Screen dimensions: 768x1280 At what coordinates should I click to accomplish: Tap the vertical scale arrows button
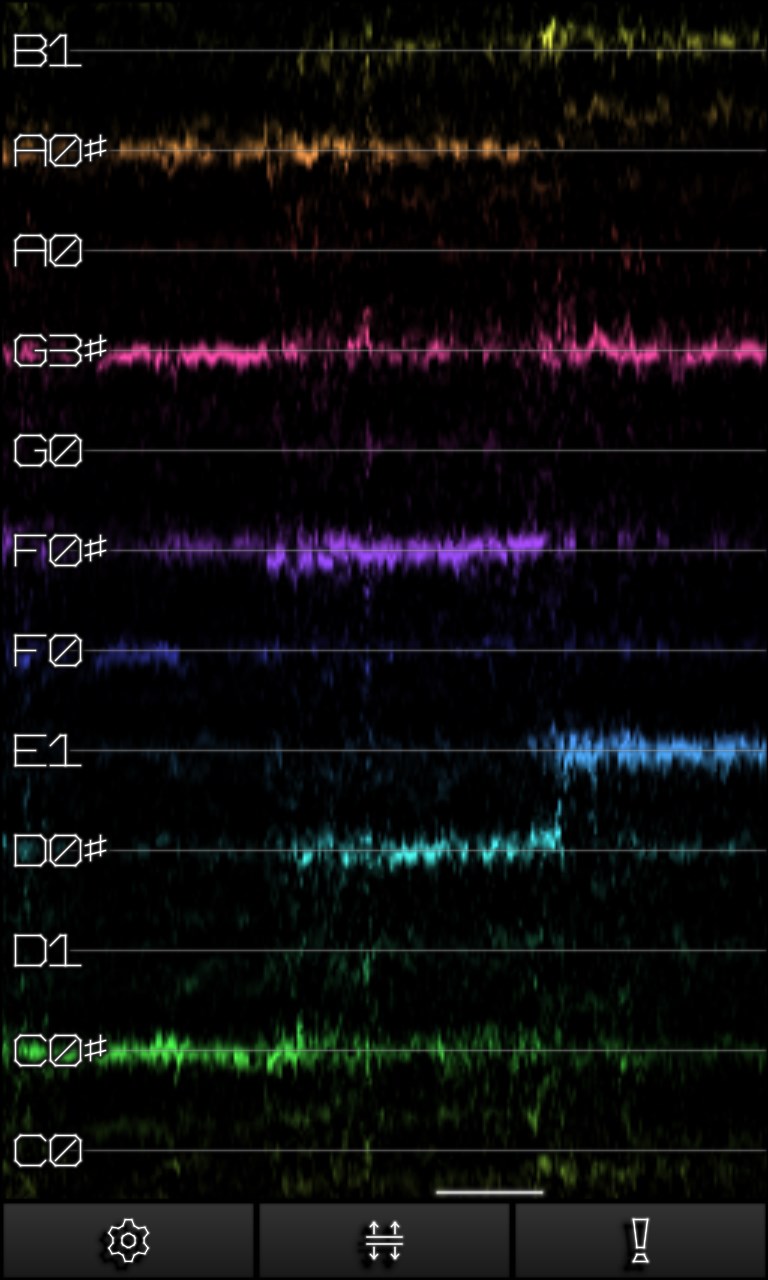point(384,1241)
